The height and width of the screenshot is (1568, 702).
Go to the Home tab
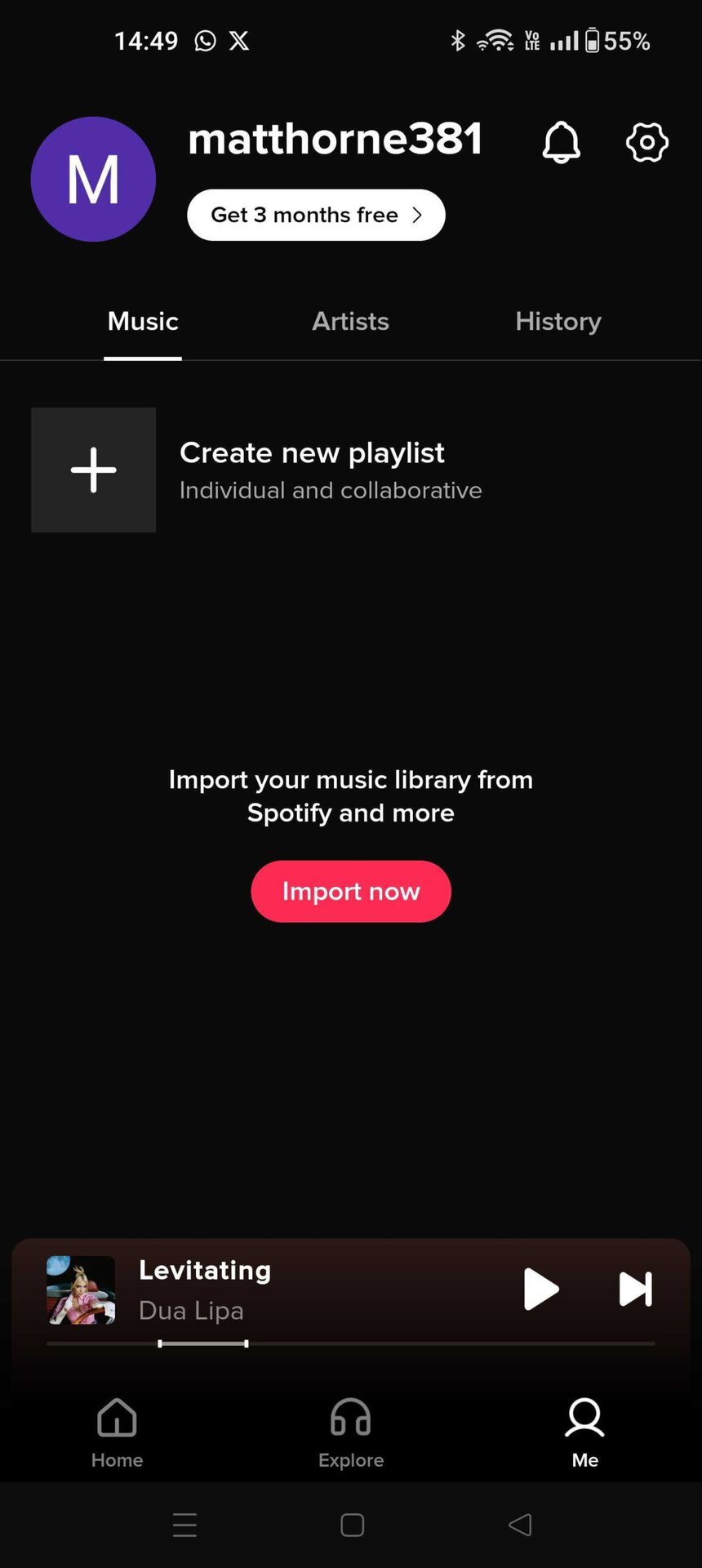tap(117, 1432)
